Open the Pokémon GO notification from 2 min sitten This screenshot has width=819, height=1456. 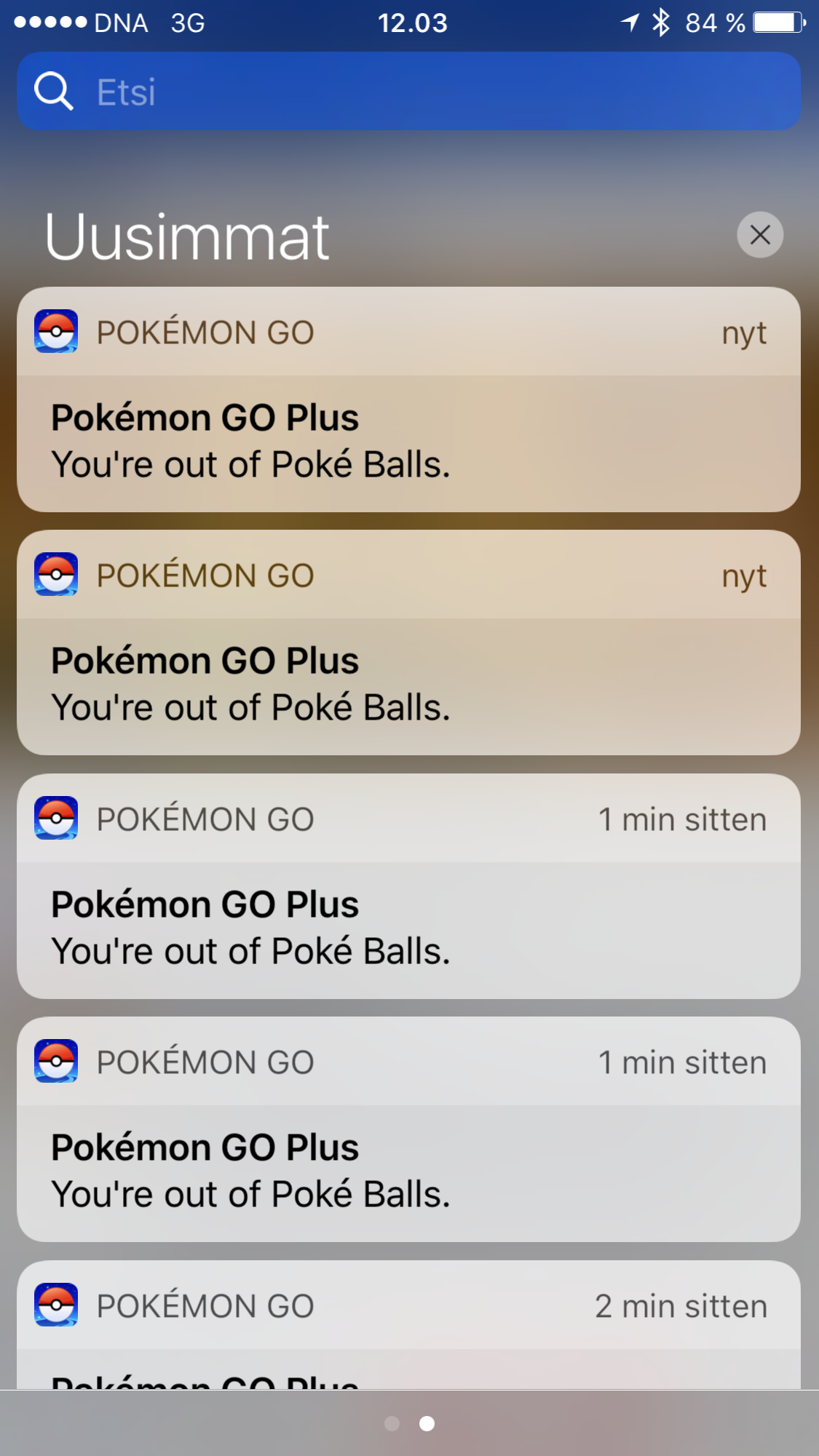408,1326
